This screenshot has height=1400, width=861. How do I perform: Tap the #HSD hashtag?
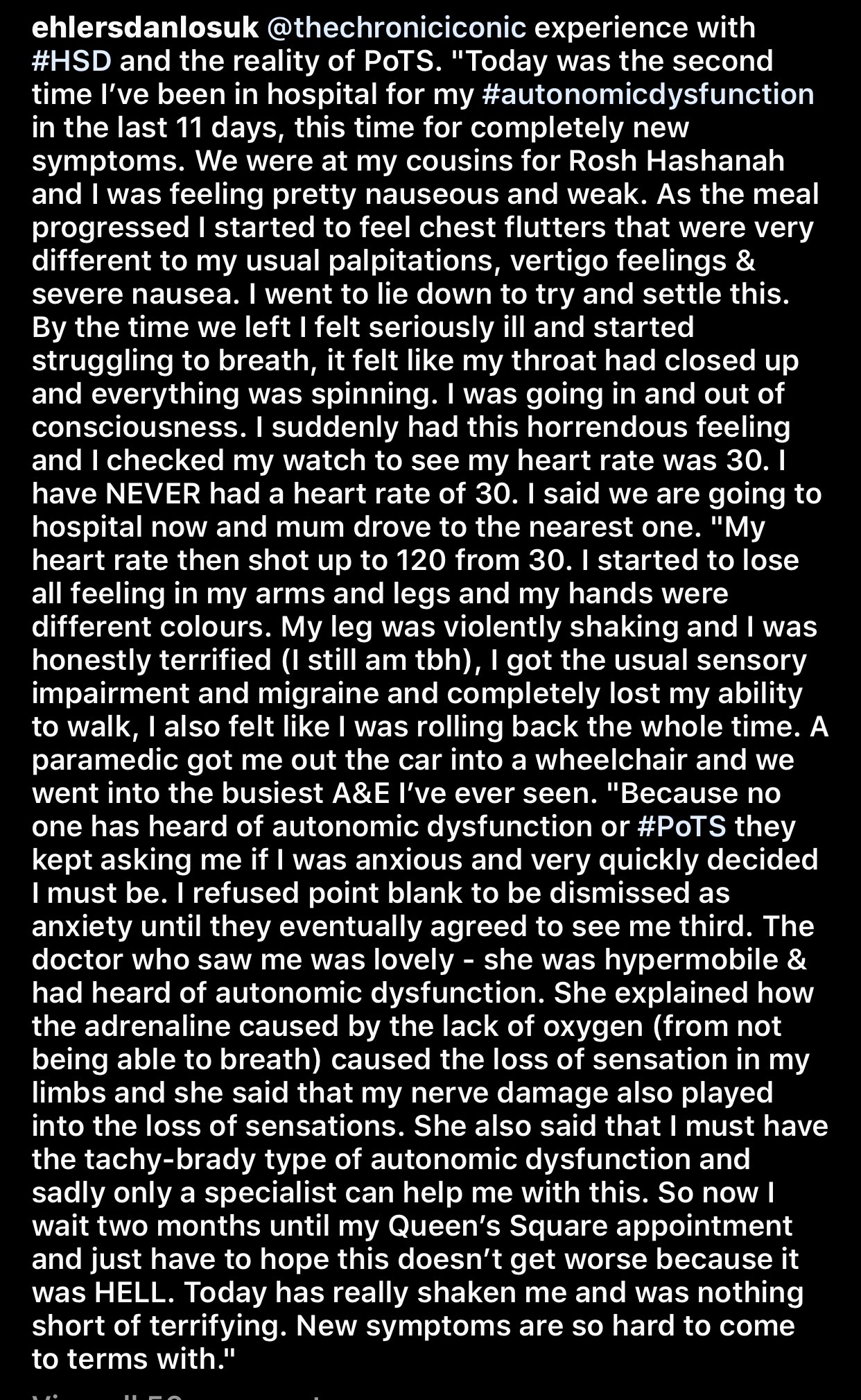coord(72,61)
